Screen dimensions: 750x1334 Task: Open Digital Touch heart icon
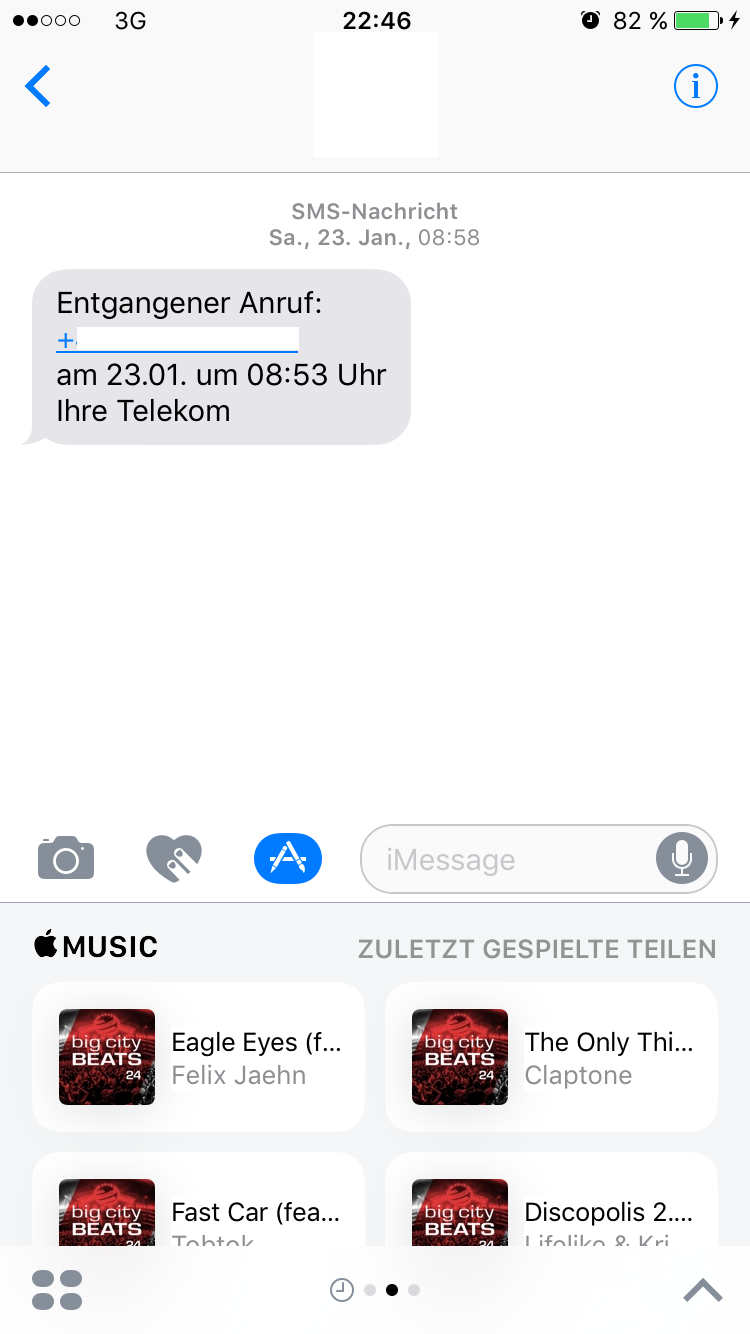(x=174, y=858)
